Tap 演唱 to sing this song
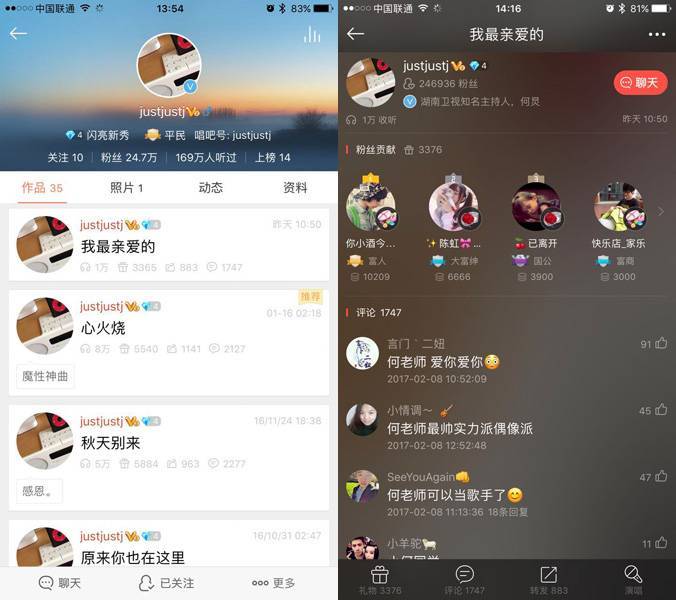 [x=633, y=580]
